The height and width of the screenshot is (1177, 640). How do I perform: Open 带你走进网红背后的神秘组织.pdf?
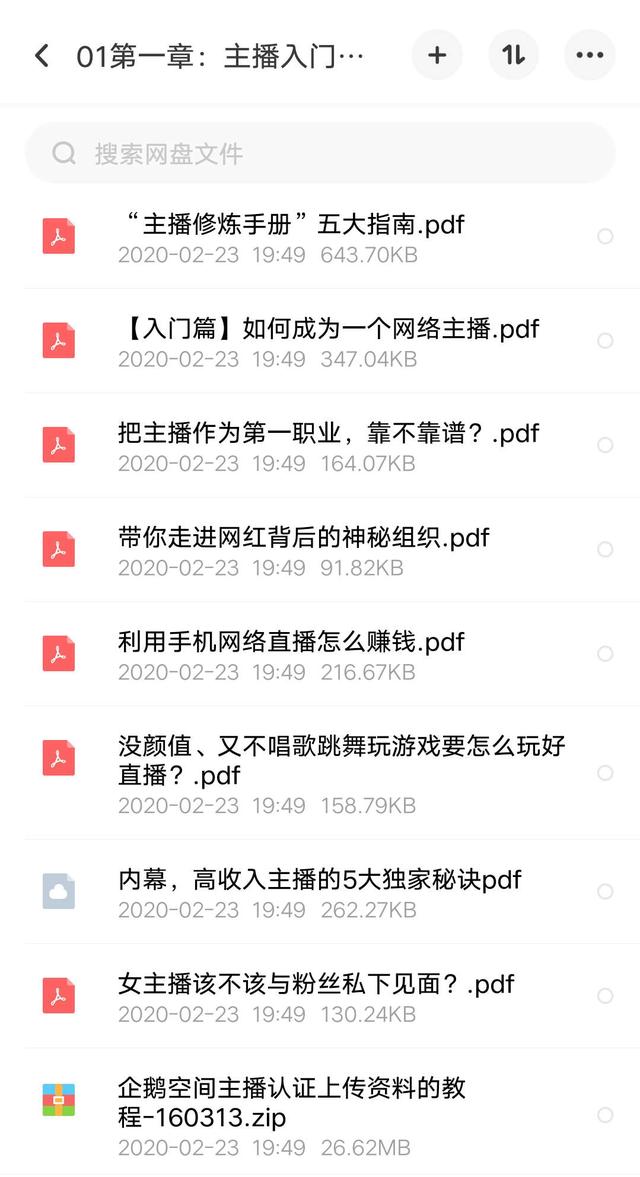click(x=320, y=549)
